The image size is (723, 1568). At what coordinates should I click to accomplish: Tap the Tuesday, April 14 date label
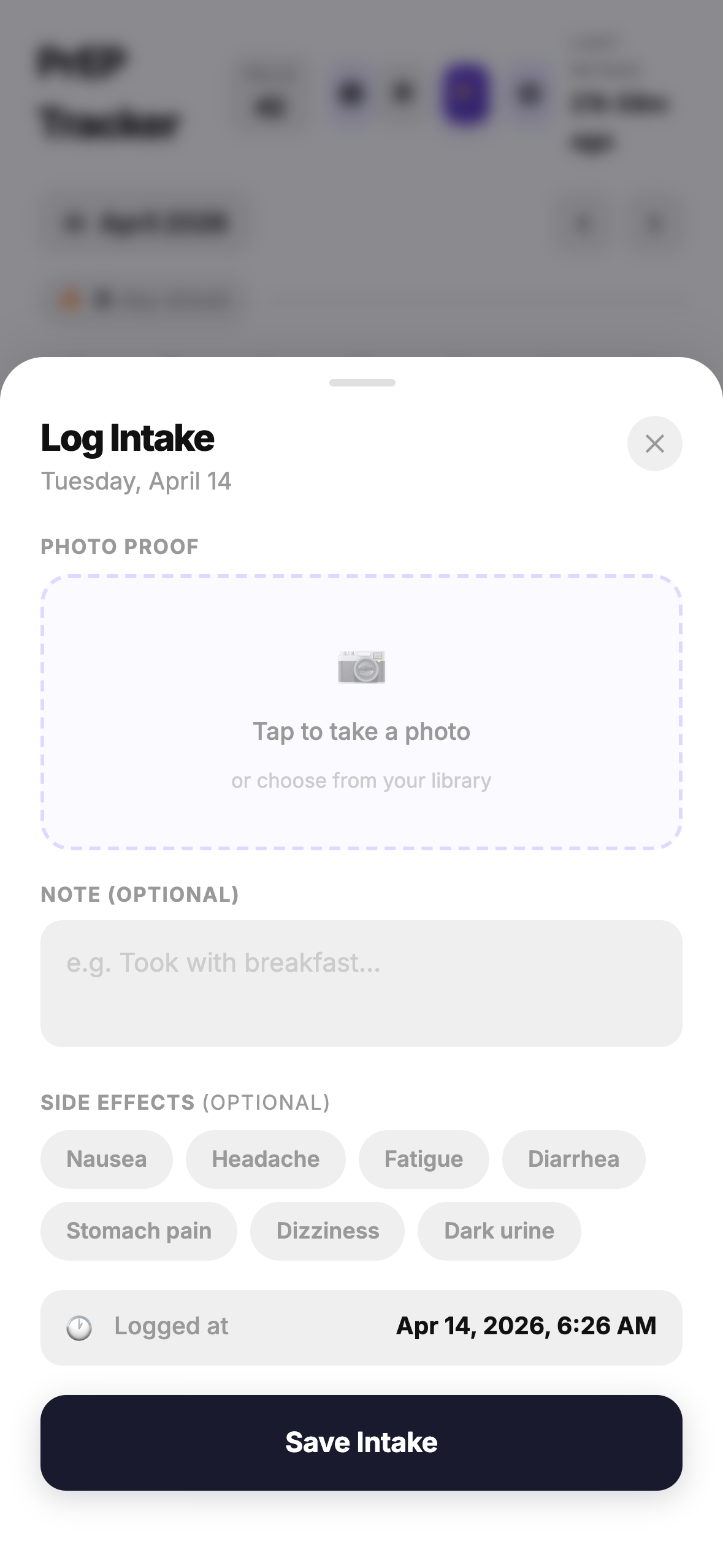[136, 482]
